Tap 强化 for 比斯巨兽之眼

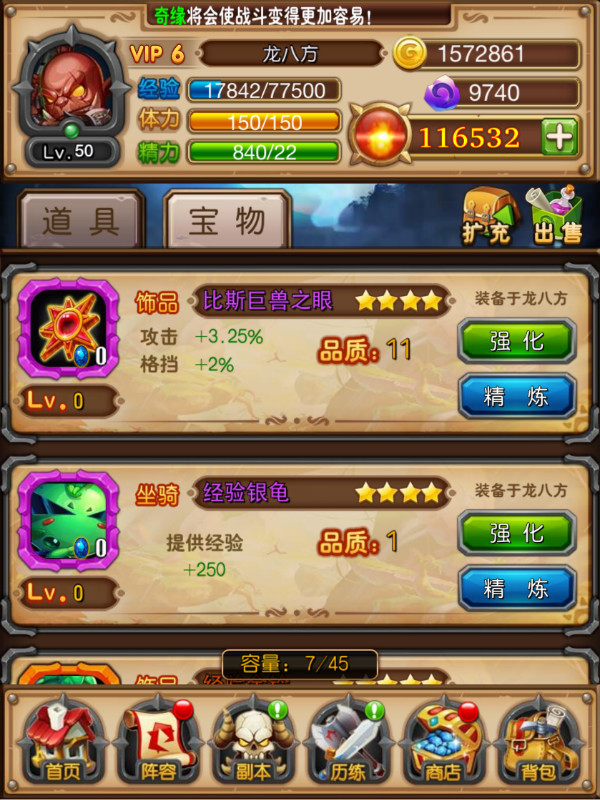(516, 342)
